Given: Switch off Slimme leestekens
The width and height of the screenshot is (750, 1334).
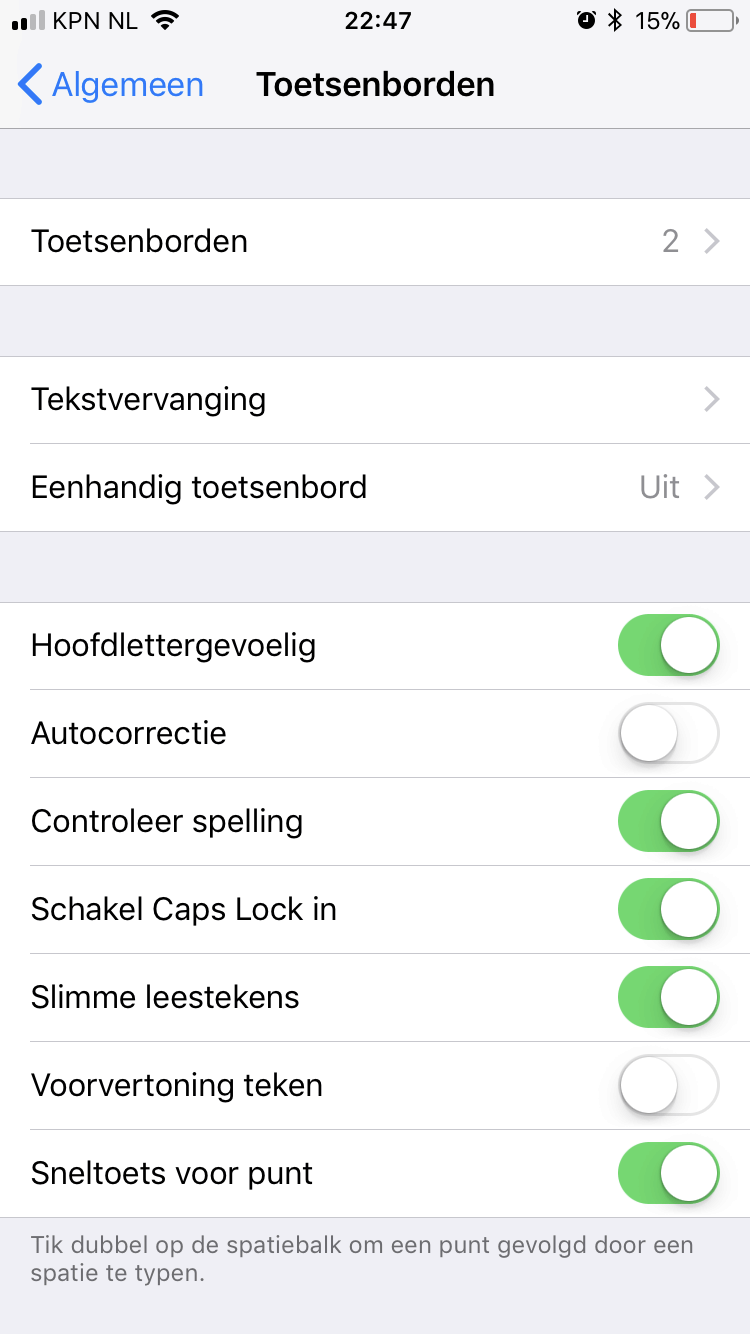Looking at the screenshot, I should click(x=668, y=998).
